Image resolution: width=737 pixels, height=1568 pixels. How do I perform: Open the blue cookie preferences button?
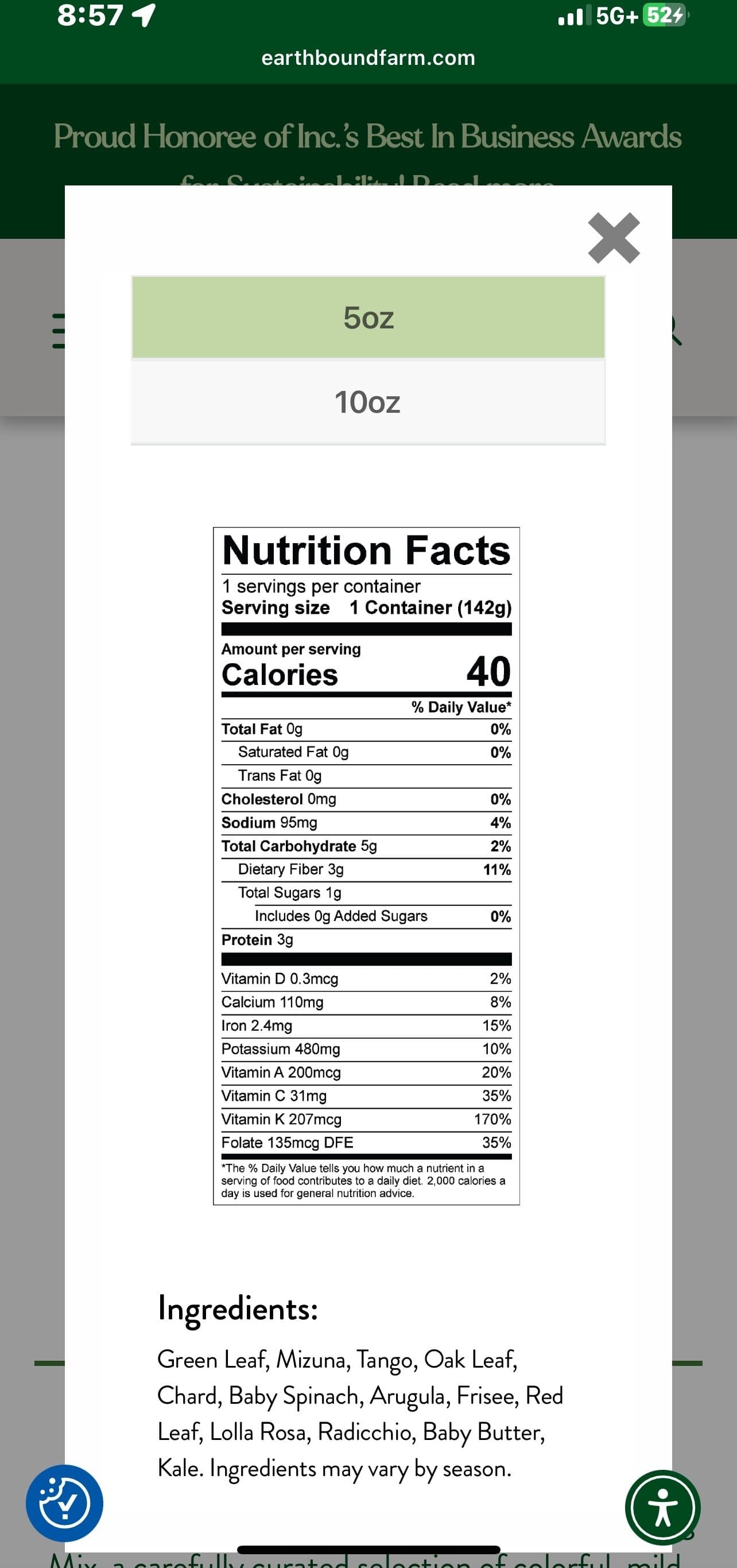(64, 1503)
